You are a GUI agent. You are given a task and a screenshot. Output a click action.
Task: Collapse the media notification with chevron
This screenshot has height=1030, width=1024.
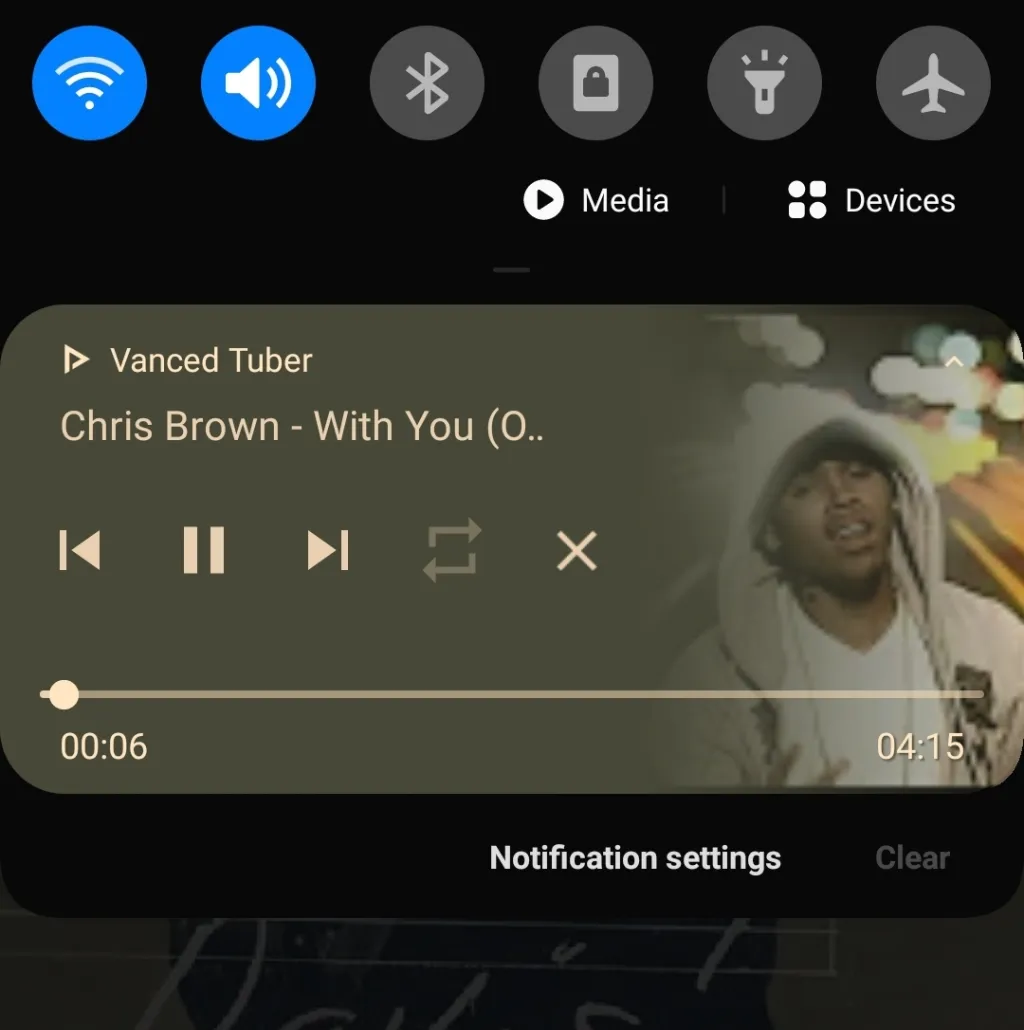coord(954,361)
